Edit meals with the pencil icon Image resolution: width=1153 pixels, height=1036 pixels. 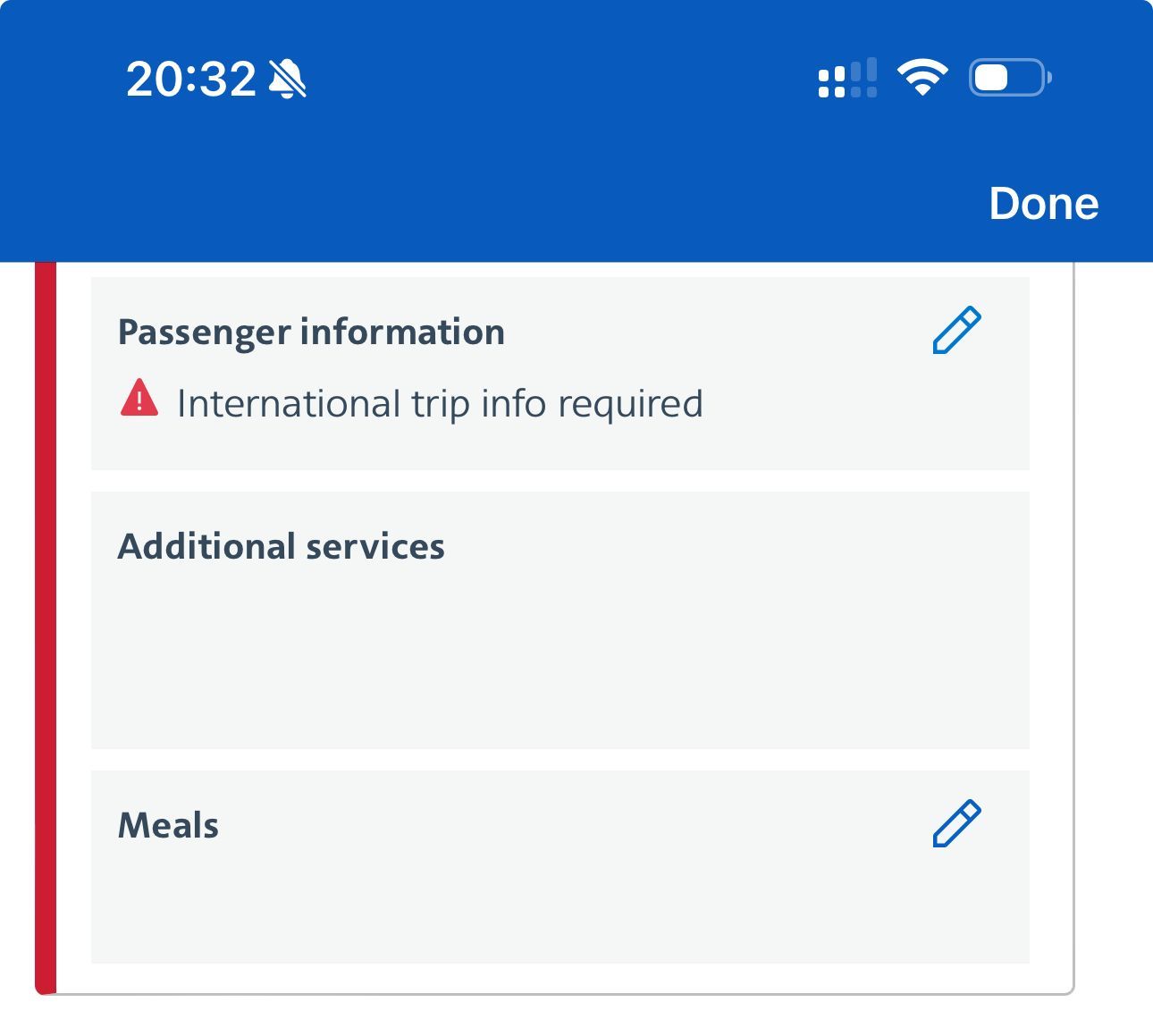click(x=956, y=824)
